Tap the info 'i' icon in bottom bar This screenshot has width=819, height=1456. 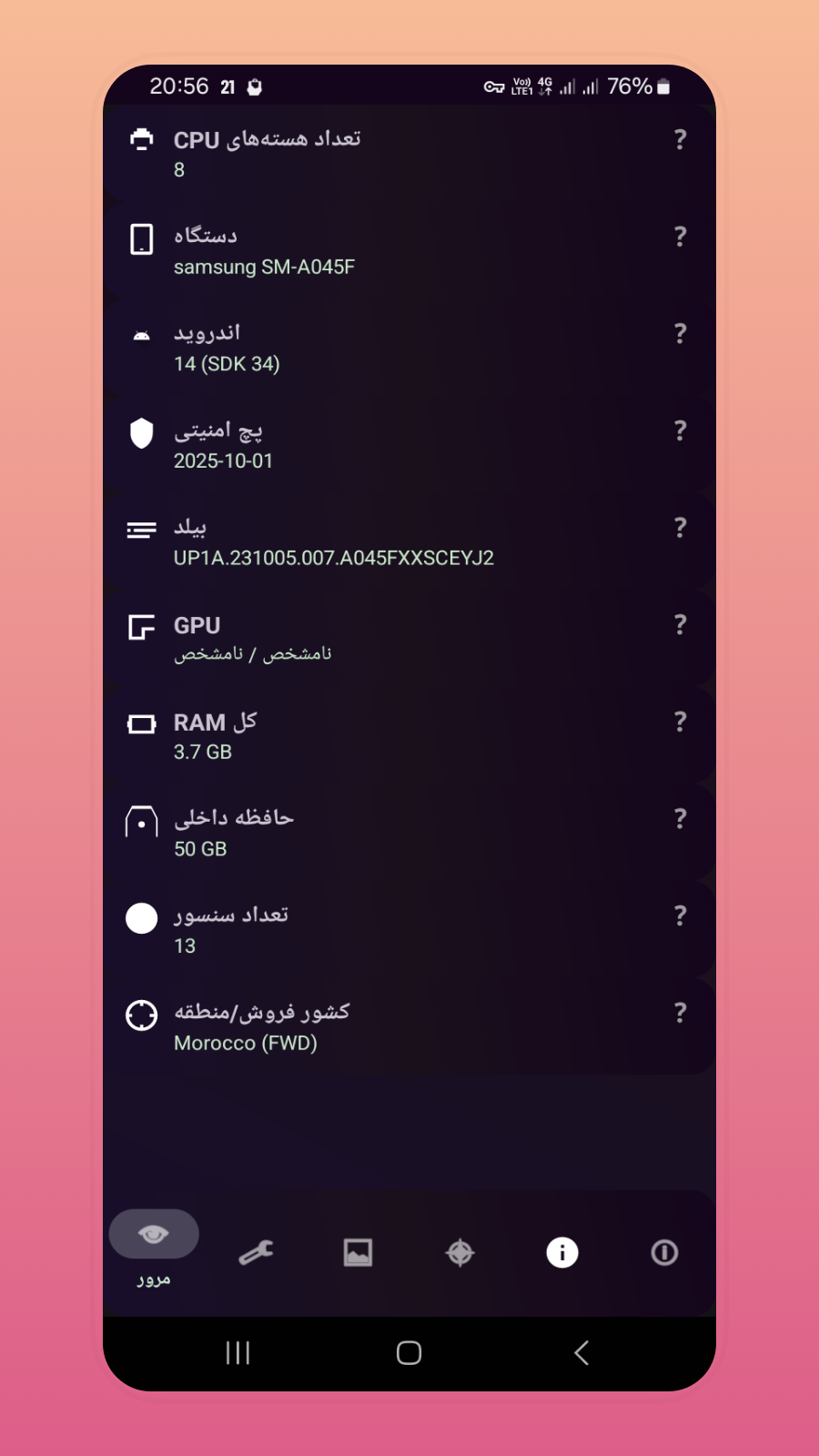(x=561, y=1253)
